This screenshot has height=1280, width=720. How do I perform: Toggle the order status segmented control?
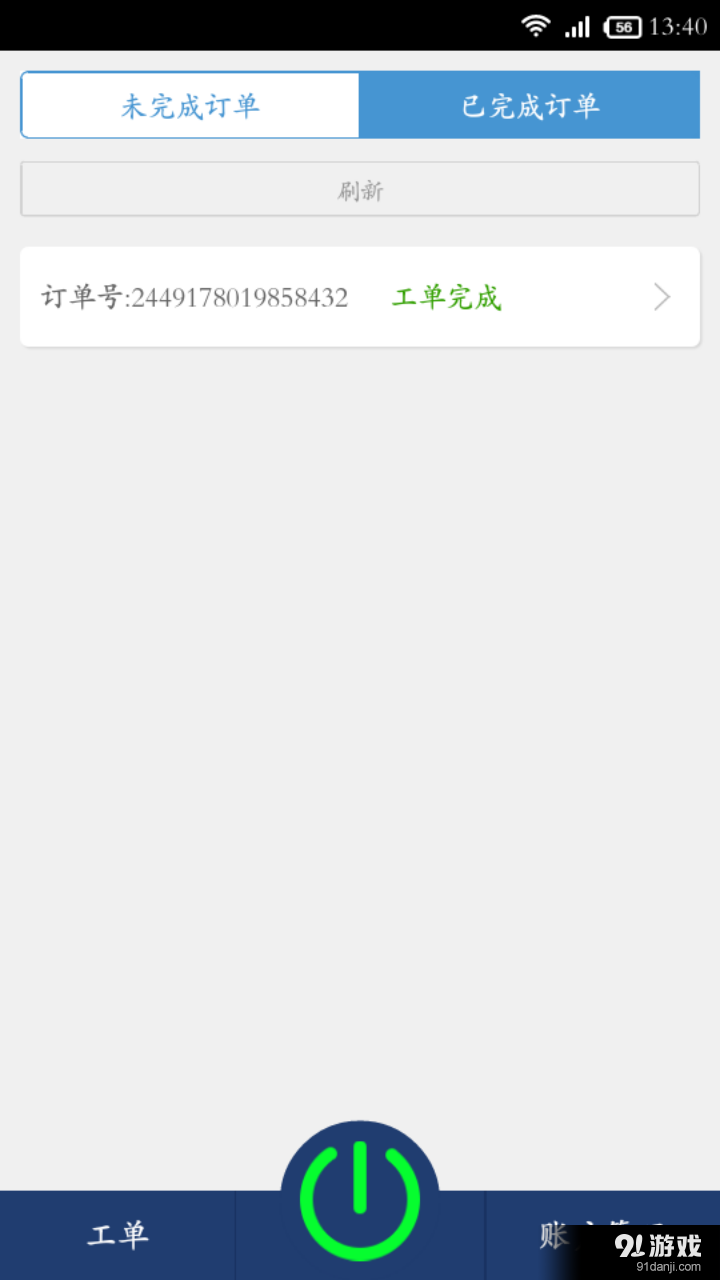[360, 104]
